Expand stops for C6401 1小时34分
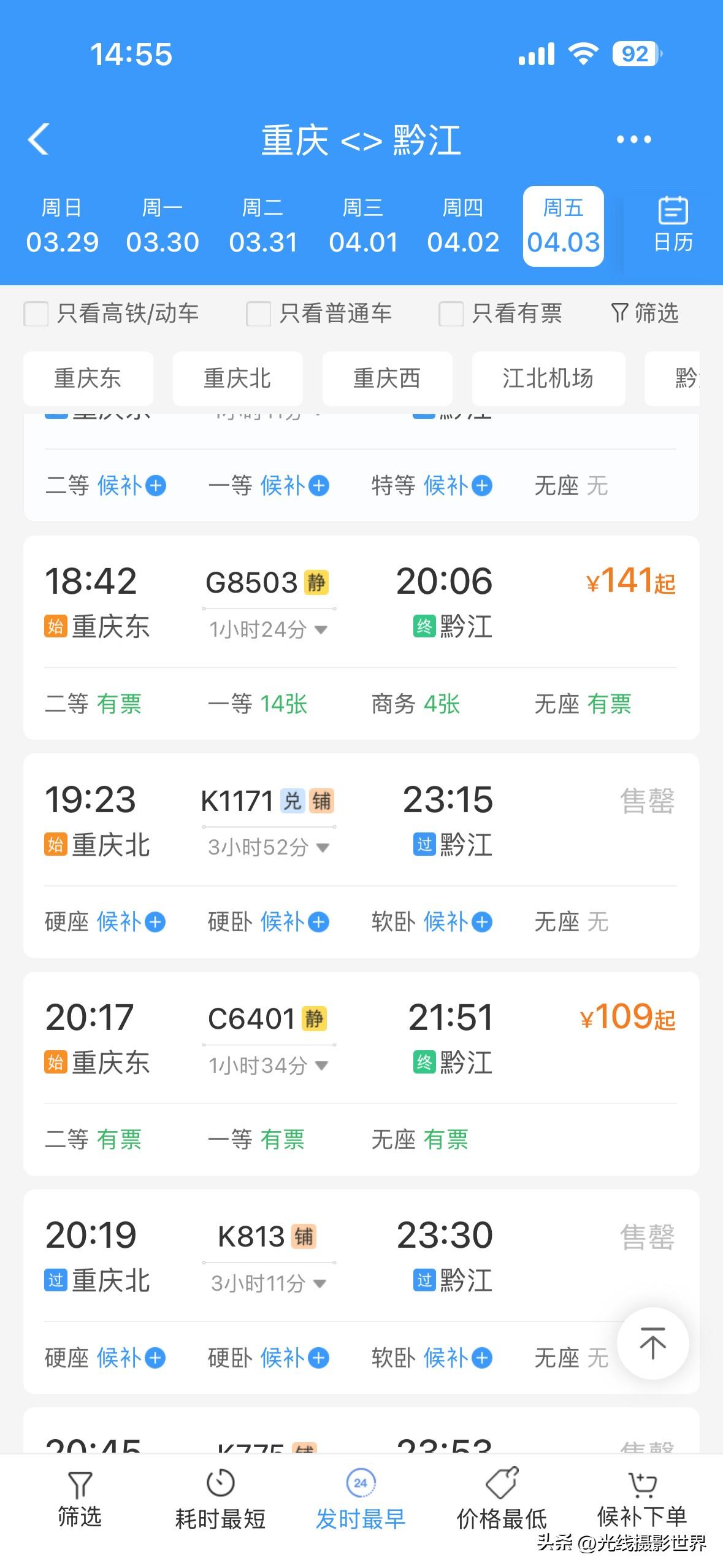 (x=269, y=1066)
